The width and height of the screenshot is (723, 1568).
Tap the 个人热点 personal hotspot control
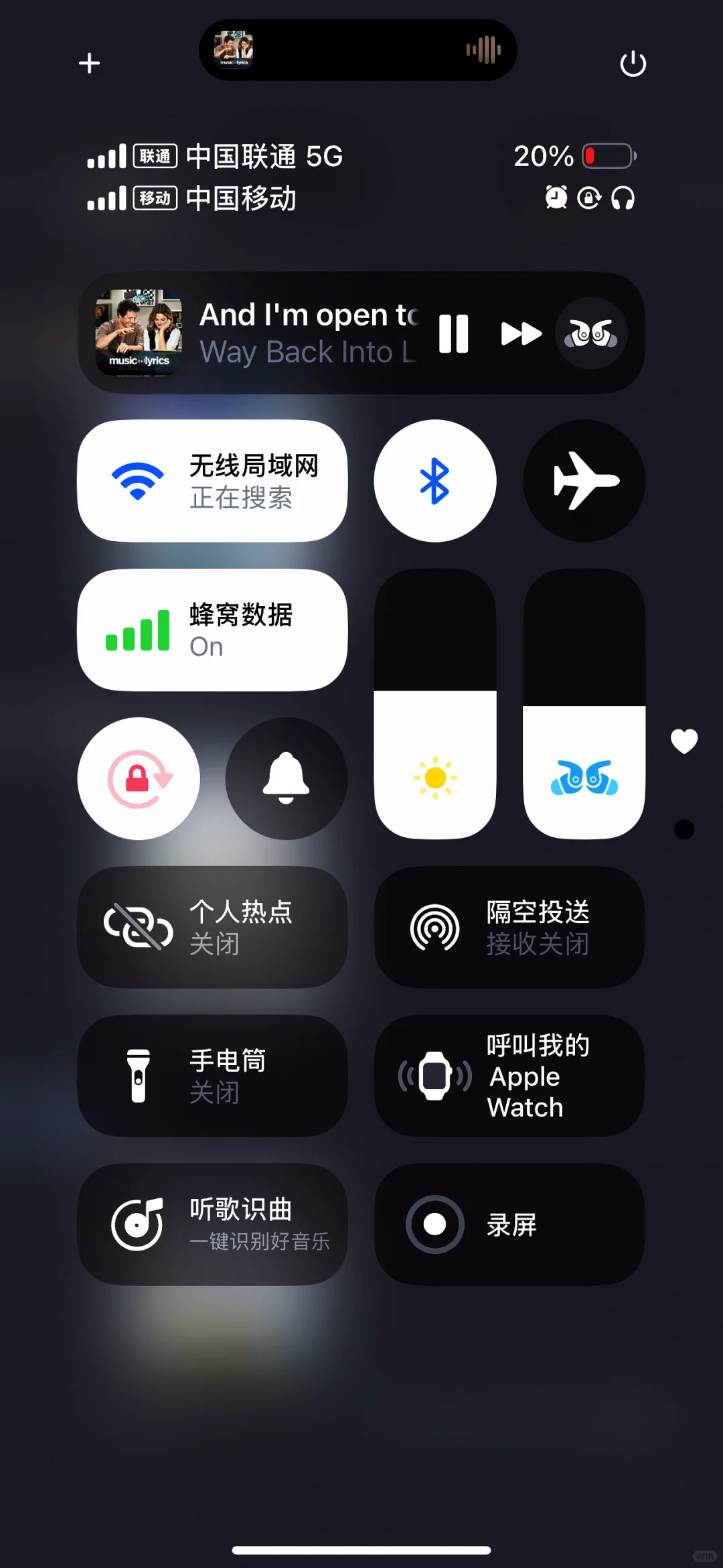point(212,929)
